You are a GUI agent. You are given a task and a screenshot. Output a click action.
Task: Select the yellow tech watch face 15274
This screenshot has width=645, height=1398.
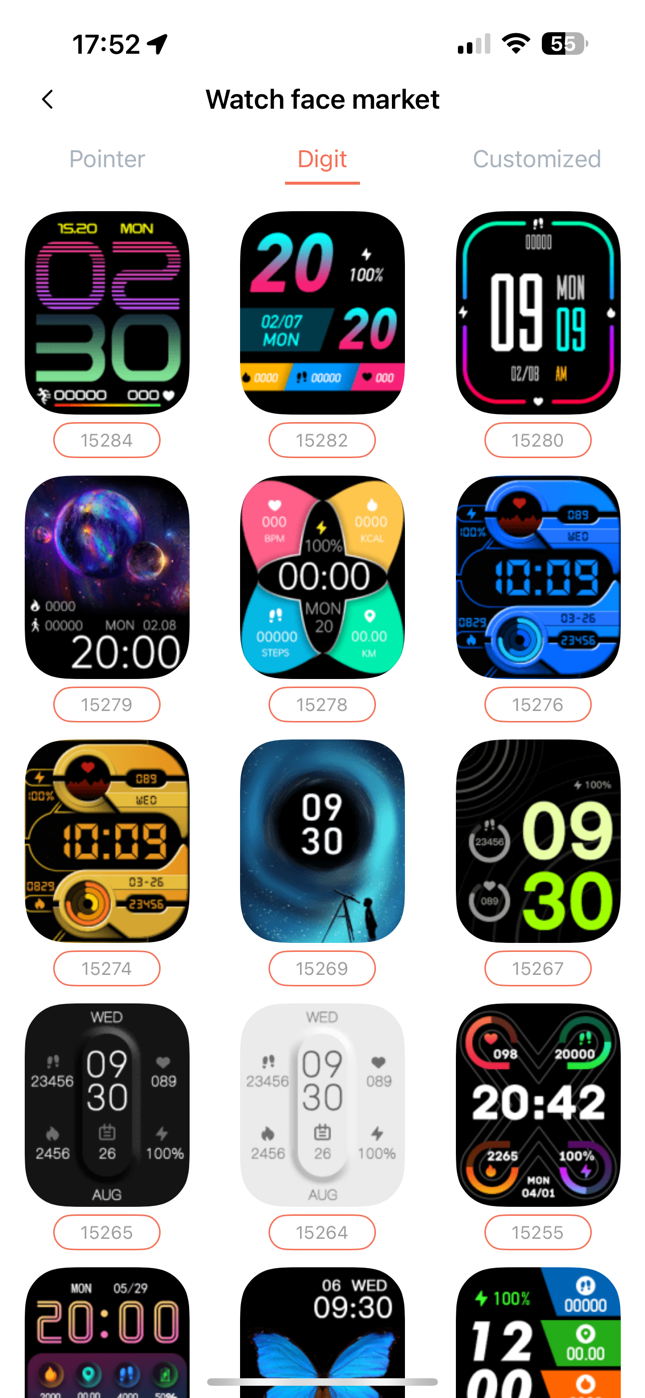107,841
